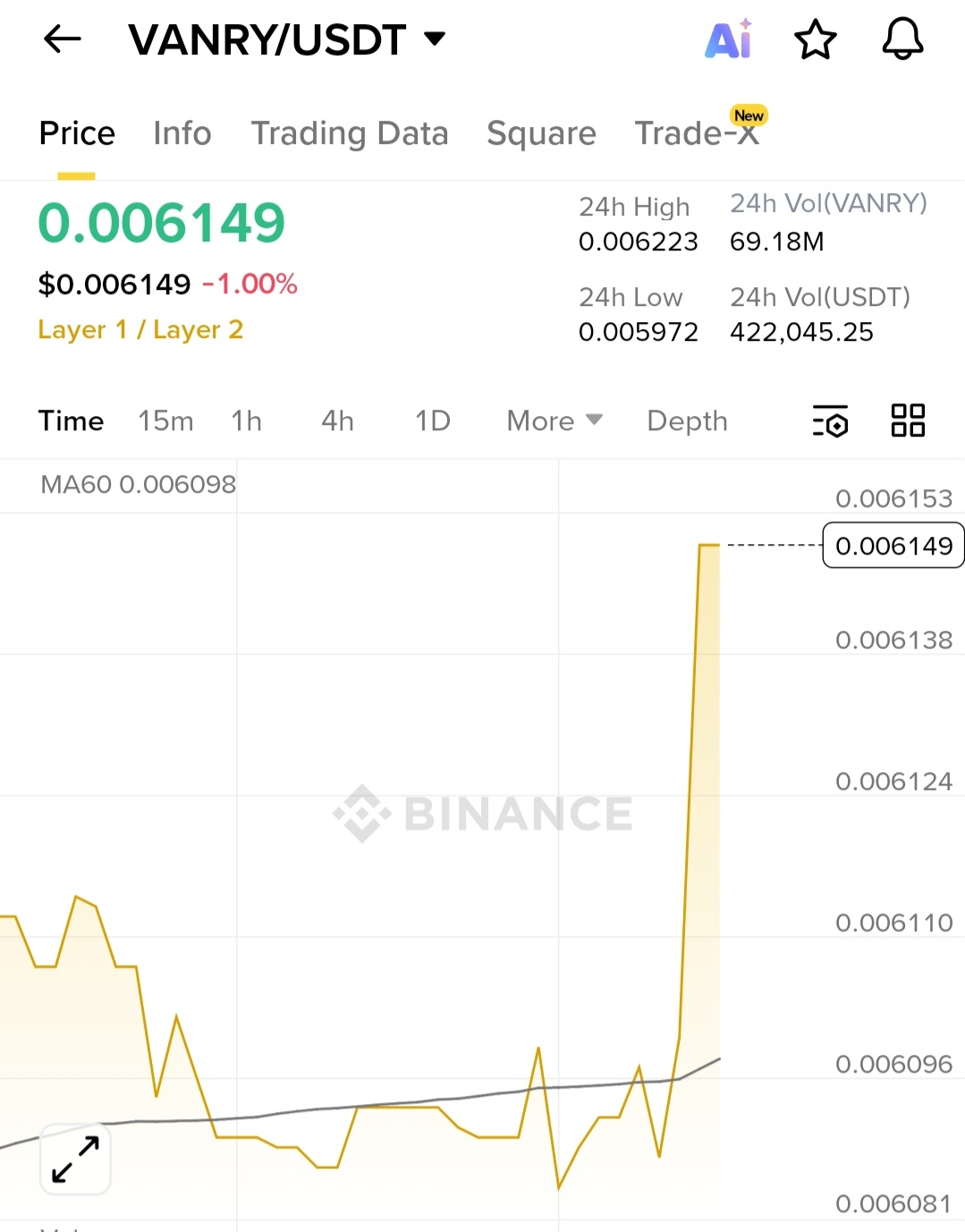Open the Square tab
Viewport: 965px width, 1232px height.
[x=541, y=133]
